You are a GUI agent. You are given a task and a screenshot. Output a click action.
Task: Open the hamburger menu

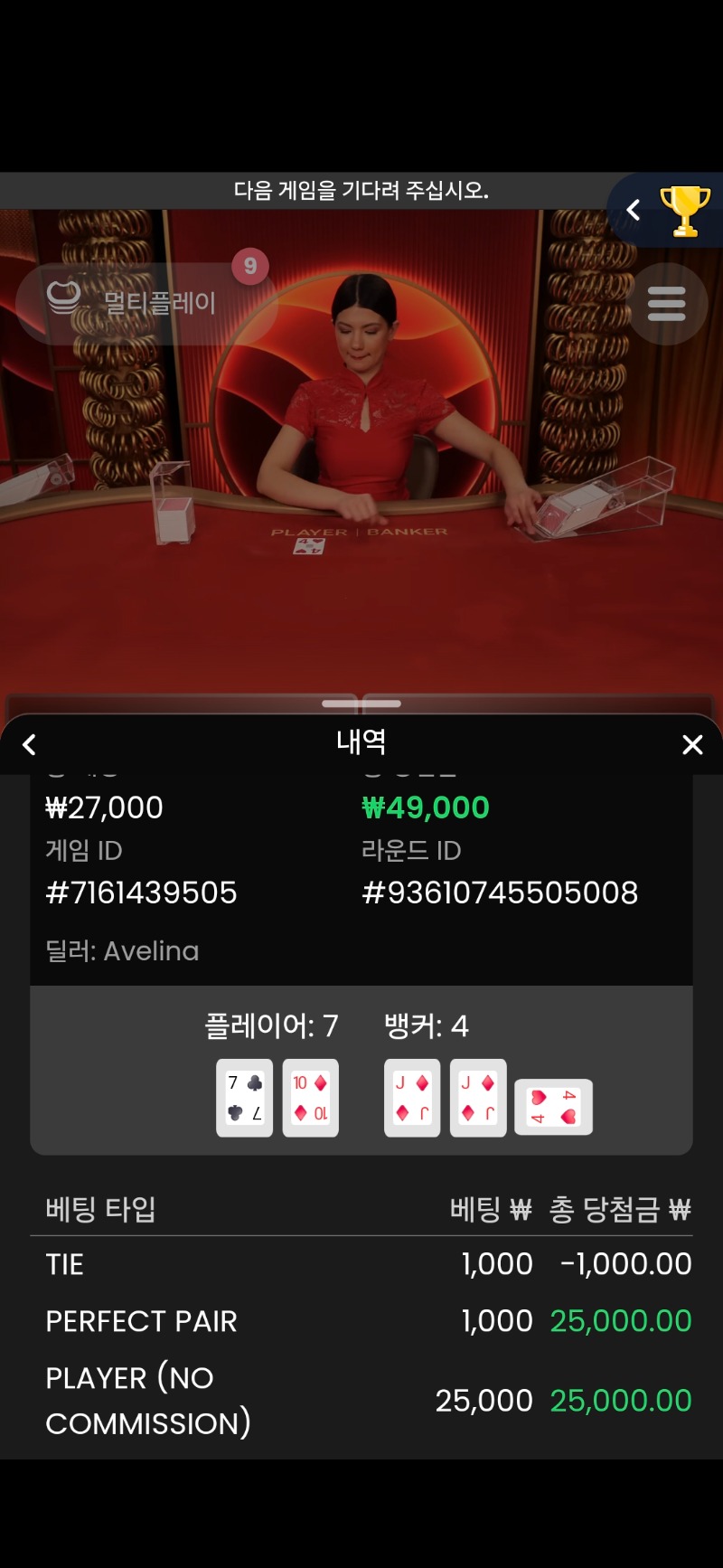click(666, 304)
